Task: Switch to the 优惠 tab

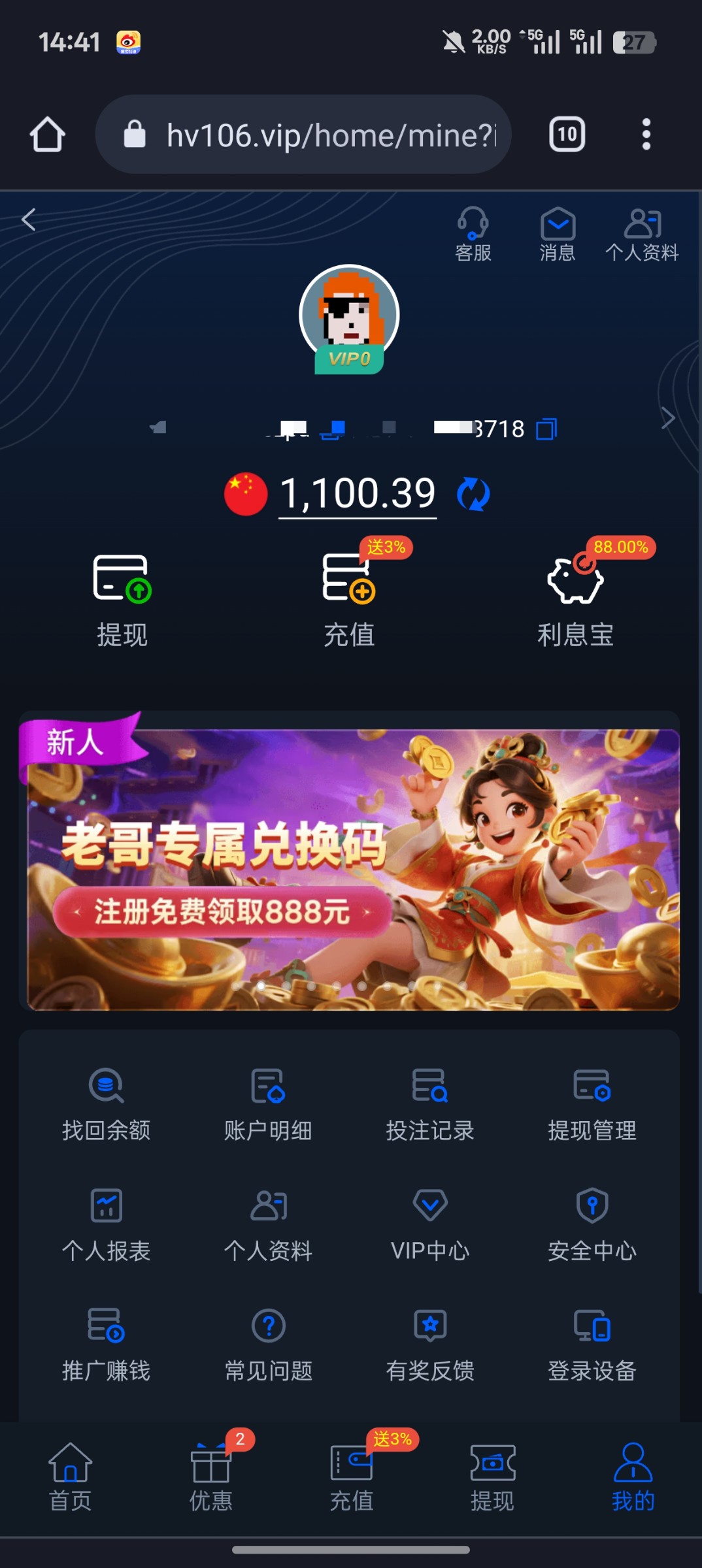Action: click(210, 1477)
